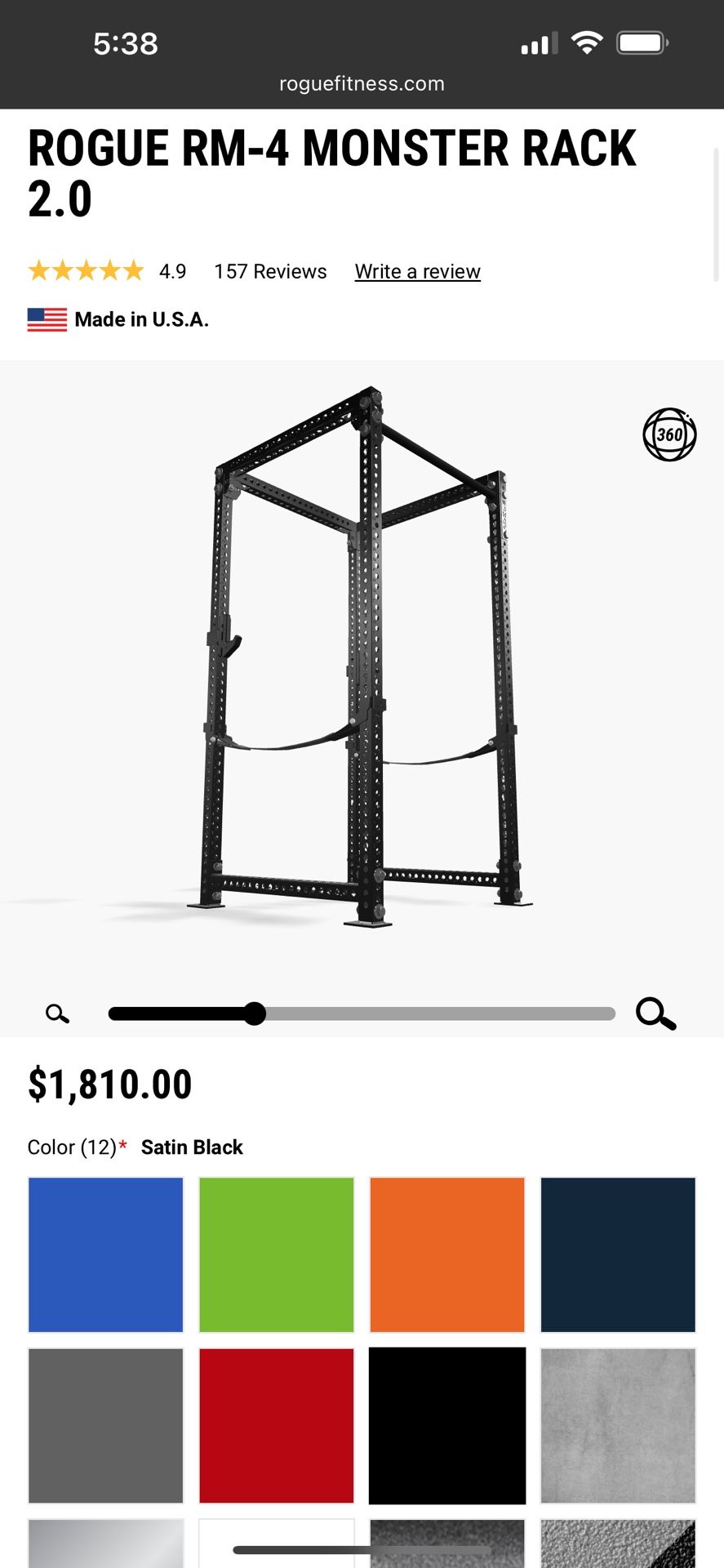Zoom out using the small magnifier icon

[x=57, y=1013]
